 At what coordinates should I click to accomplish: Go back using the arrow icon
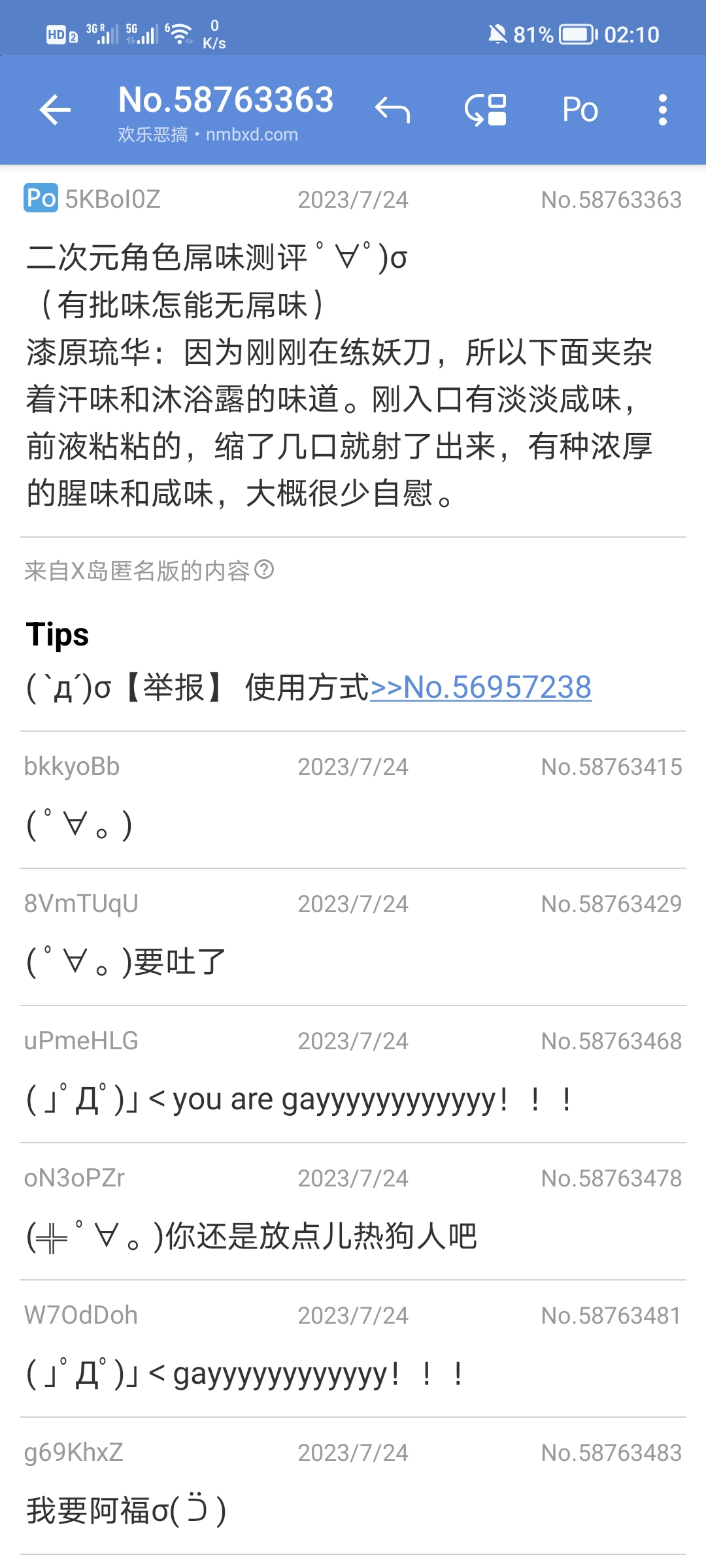click(x=55, y=110)
